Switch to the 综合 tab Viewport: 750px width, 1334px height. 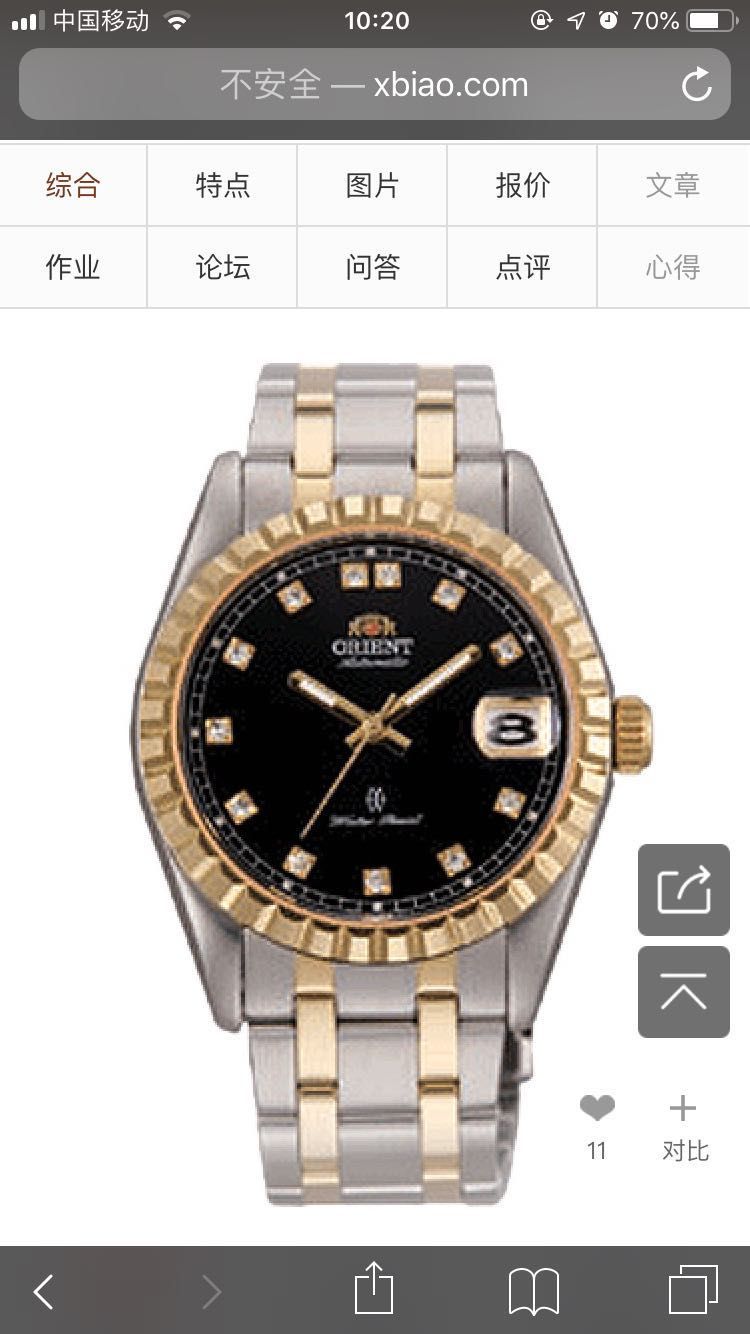point(73,185)
